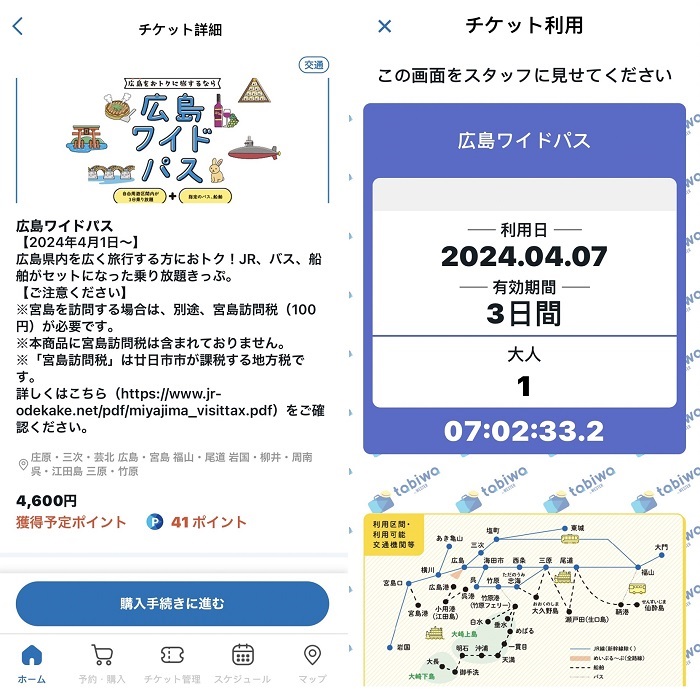This screenshot has width=700, height=689.
Task: Open the スケジュール tab
Action: click(x=242, y=664)
